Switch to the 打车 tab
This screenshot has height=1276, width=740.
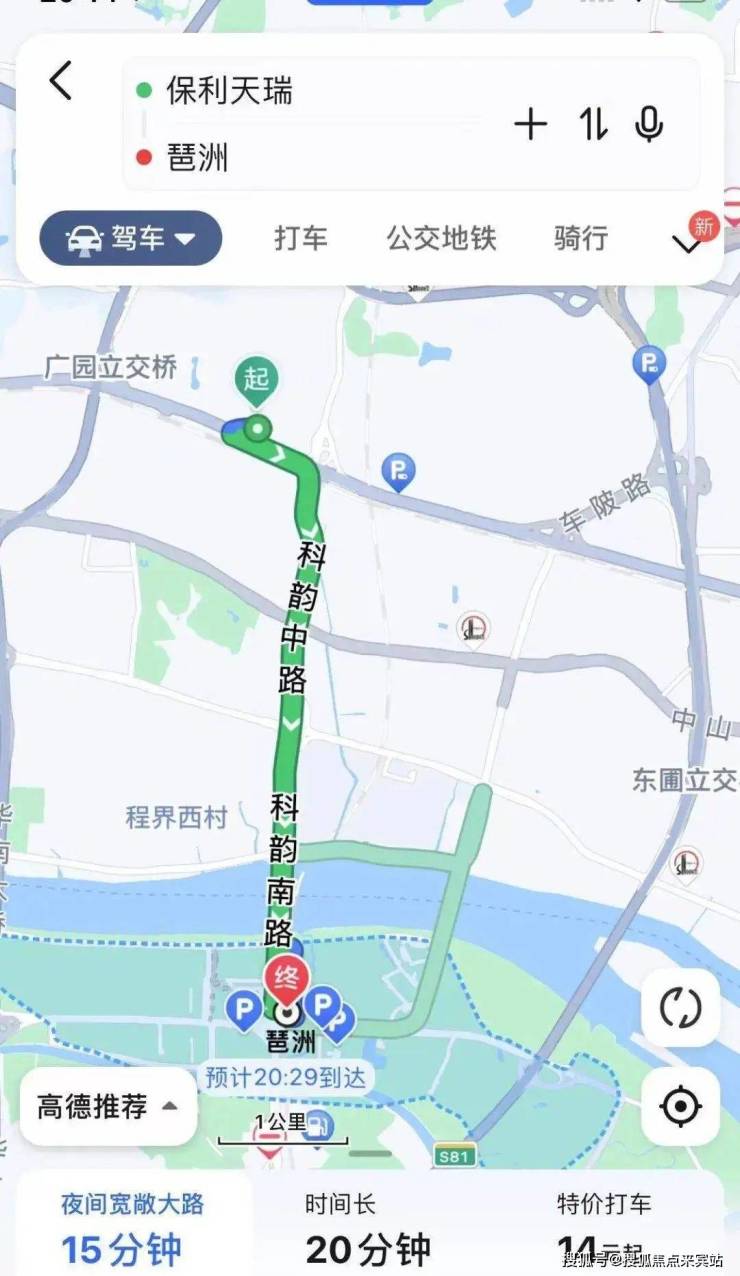pos(301,238)
